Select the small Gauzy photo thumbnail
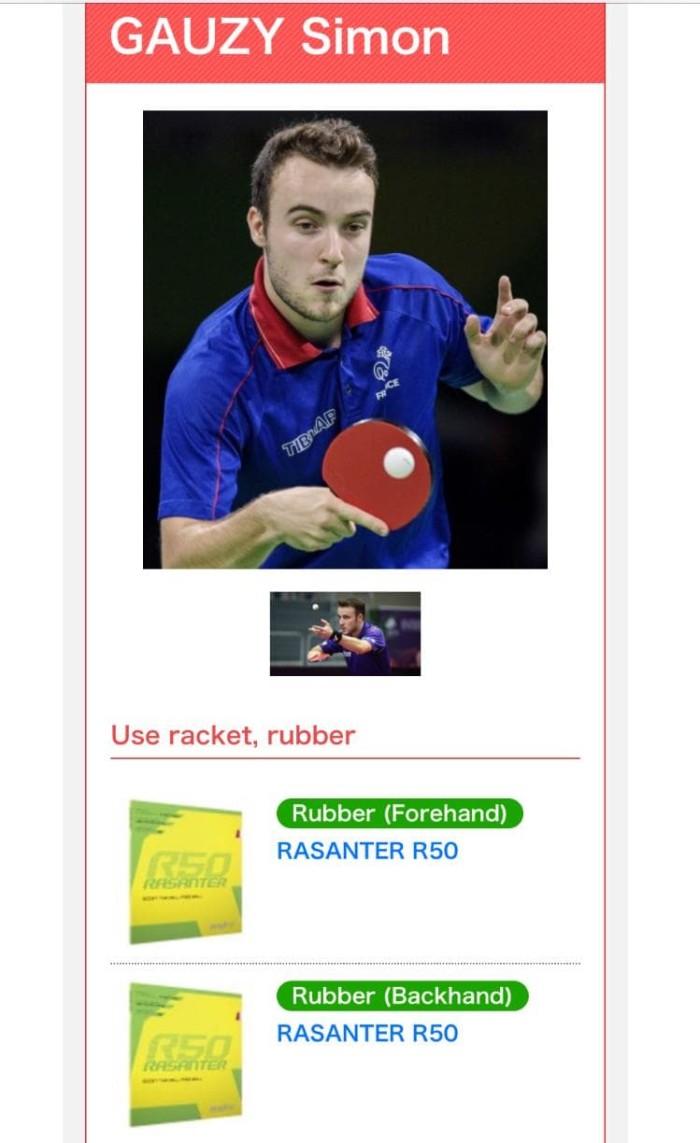Screen dimensions: 700x1143 point(345,633)
